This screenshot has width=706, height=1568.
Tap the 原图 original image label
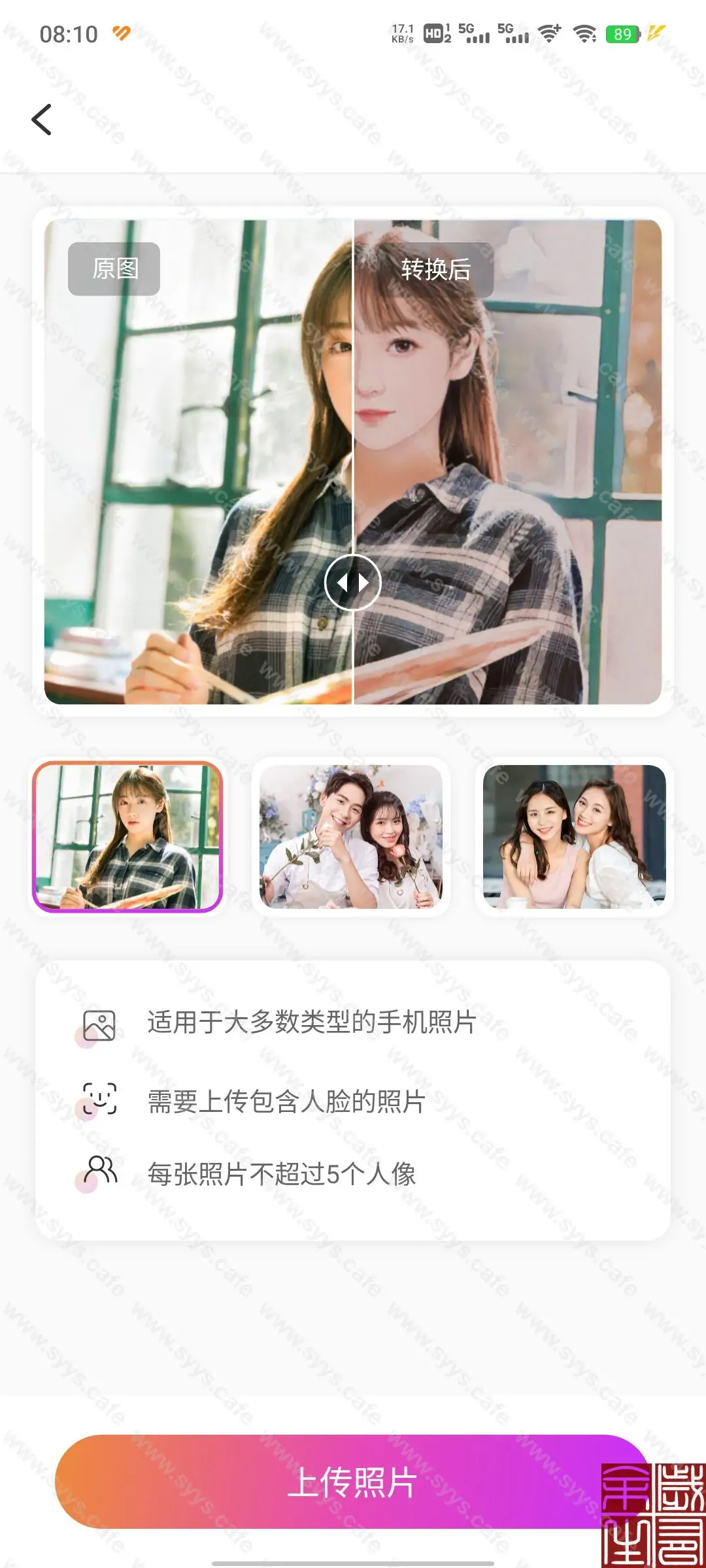click(113, 269)
